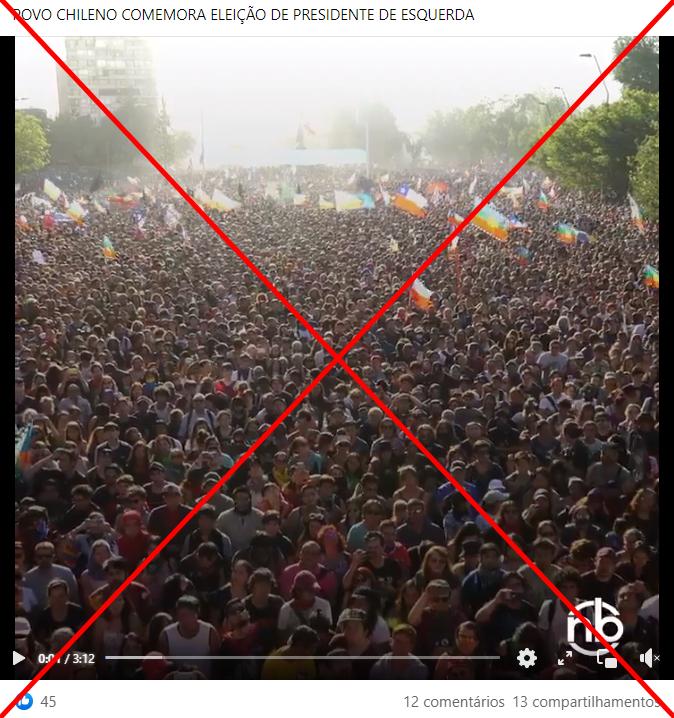Play the video
Screen dimensions: 674x718
(x=18, y=658)
